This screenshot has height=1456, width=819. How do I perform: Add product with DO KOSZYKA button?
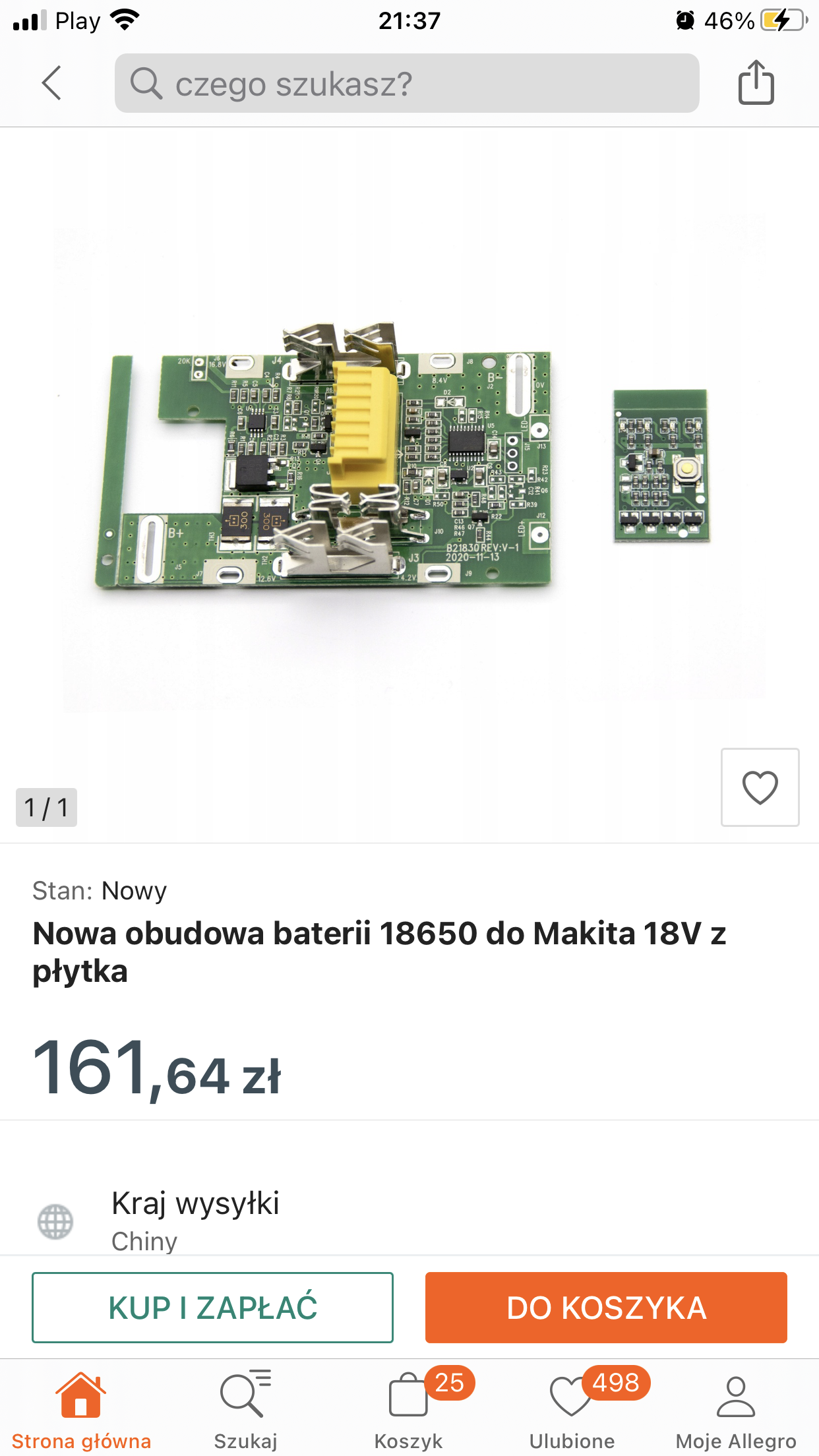[x=606, y=1308]
